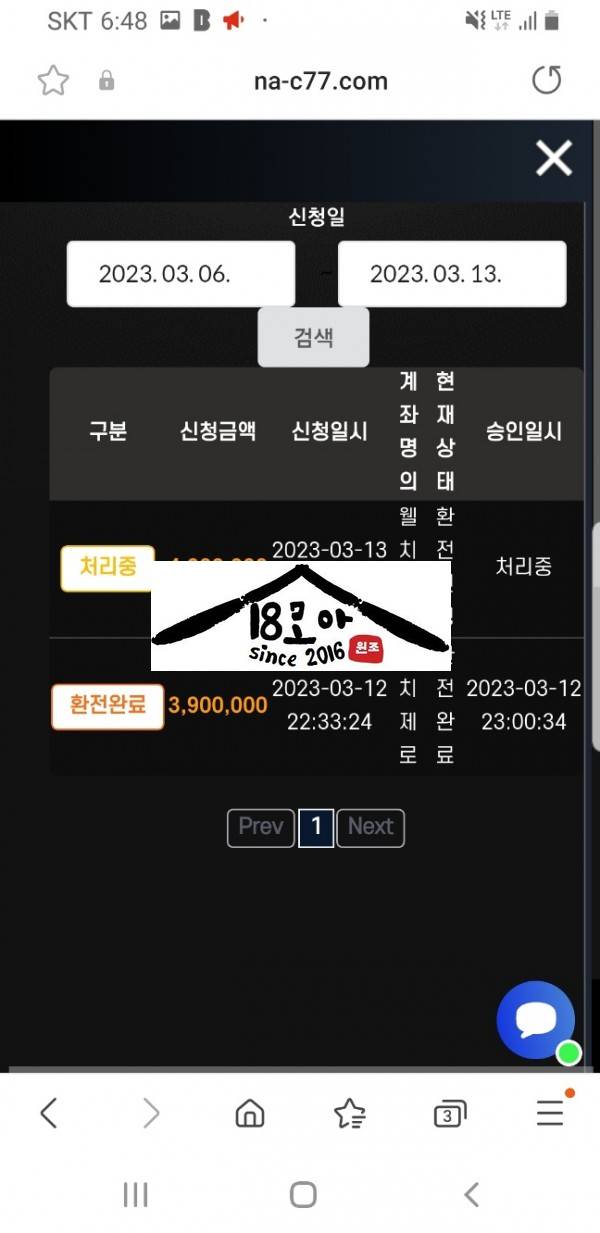Select page 1 in pagination

[x=316, y=827]
